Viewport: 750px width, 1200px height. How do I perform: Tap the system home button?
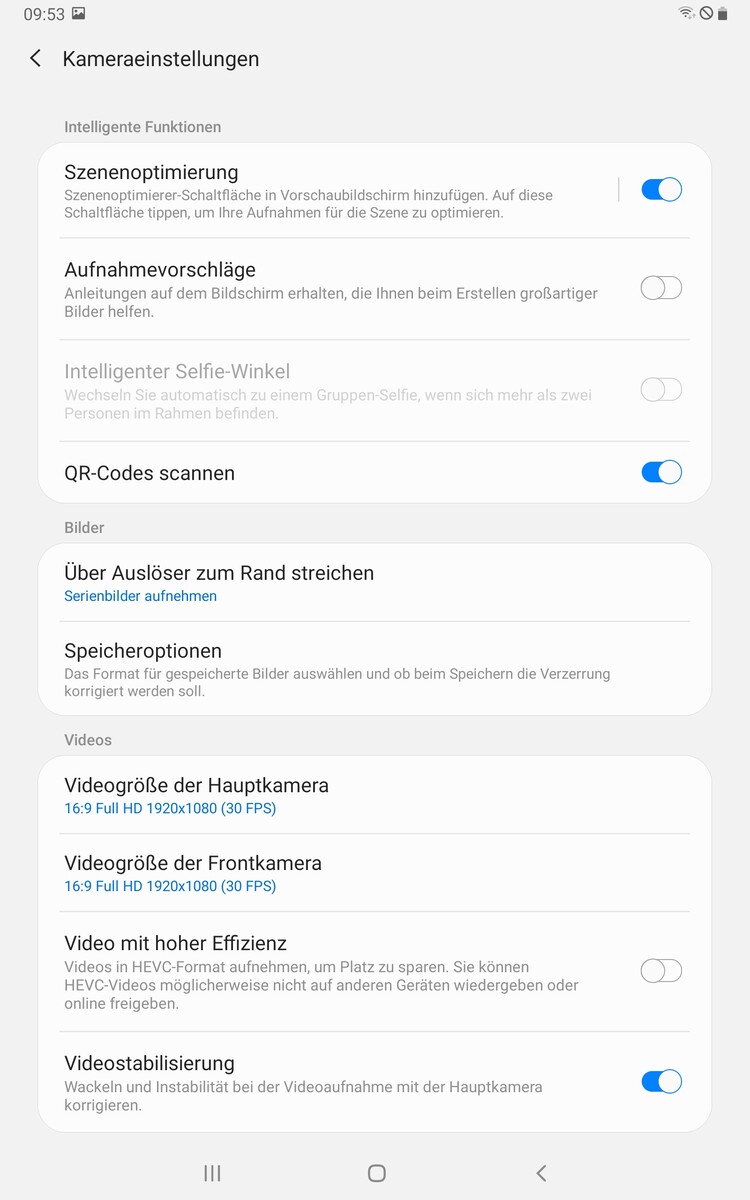pyautogui.click(x=376, y=1173)
